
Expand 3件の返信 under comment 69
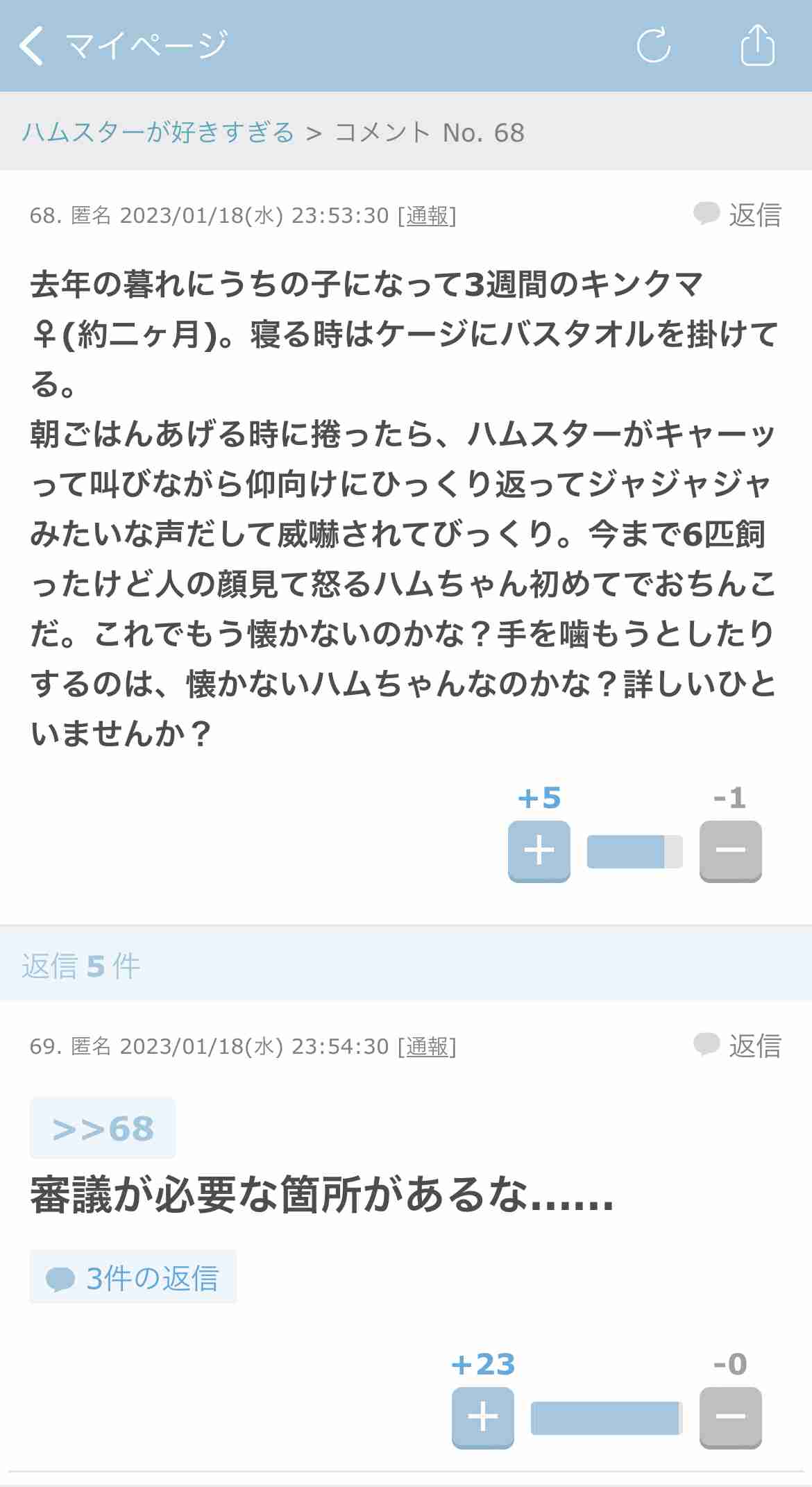[133, 1277]
